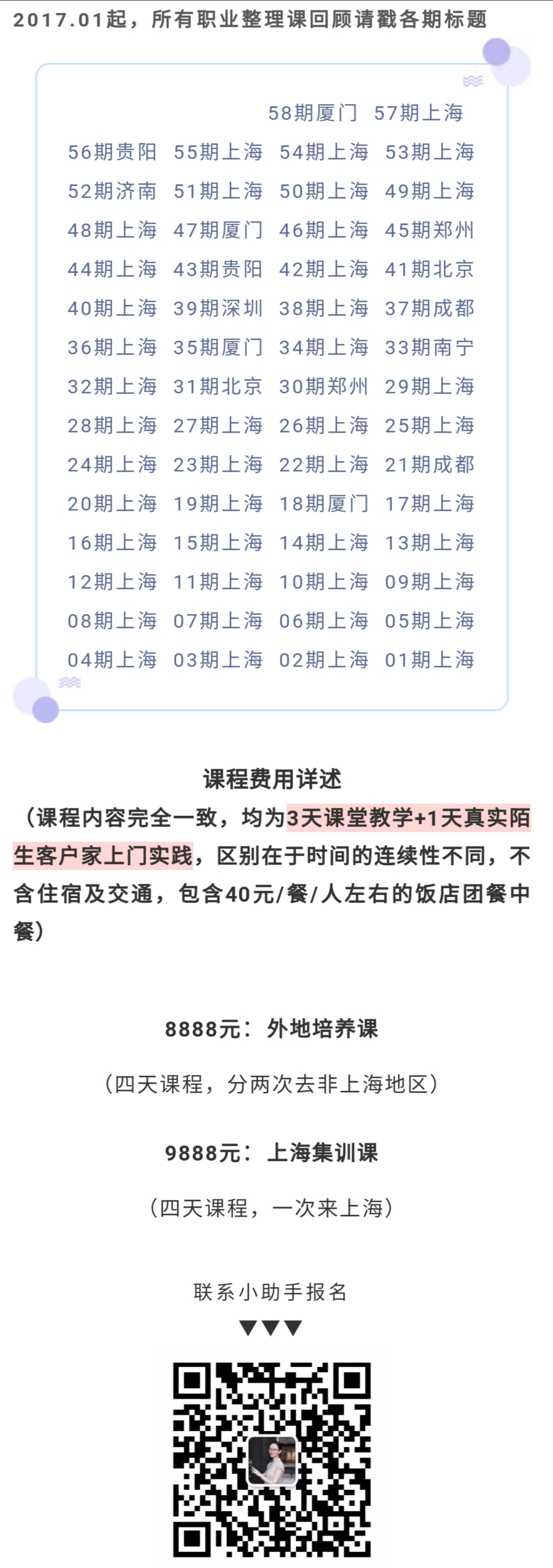Open the 58期厦门 course review link
Screen dimensions: 553x1568
pyautogui.click(x=312, y=113)
